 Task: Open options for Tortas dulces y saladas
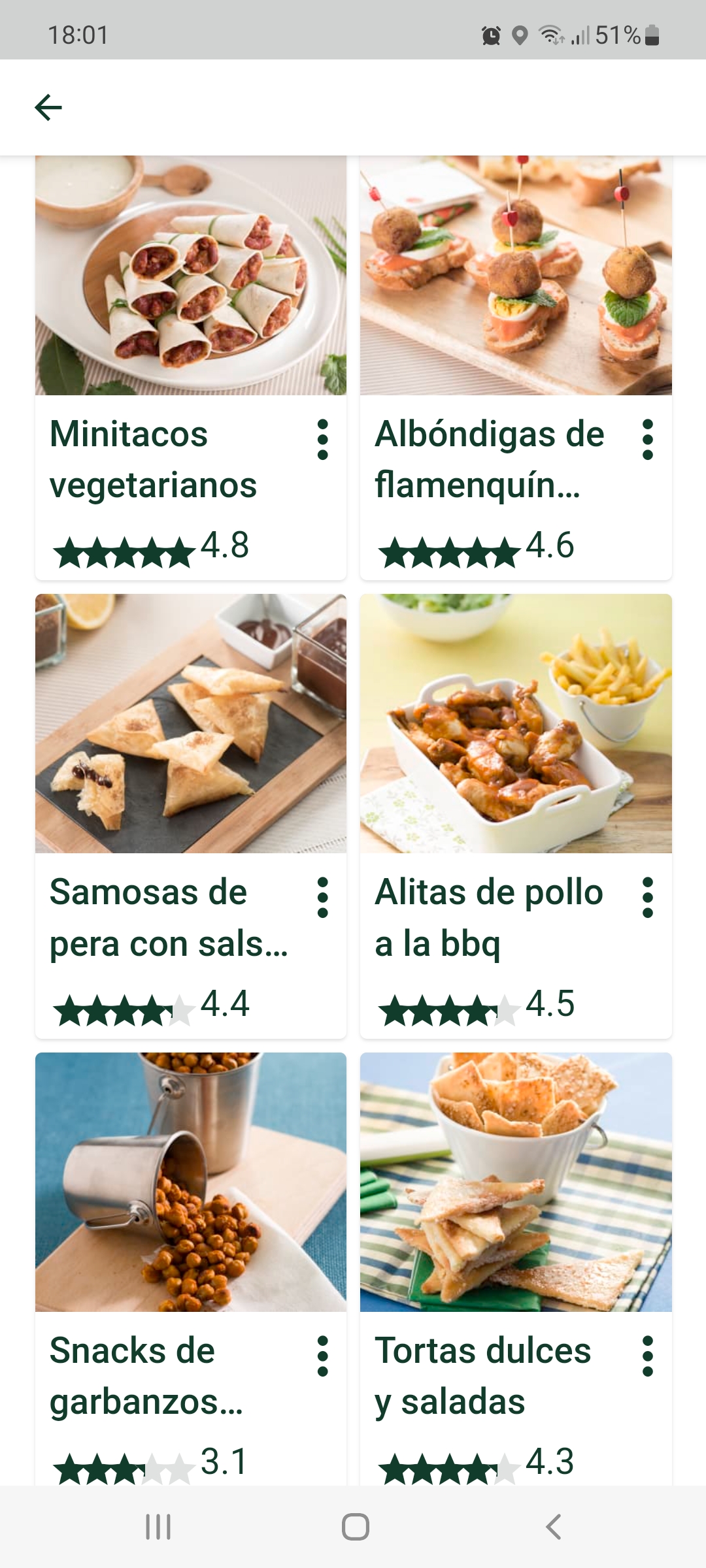pyautogui.click(x=647, y=1356)
